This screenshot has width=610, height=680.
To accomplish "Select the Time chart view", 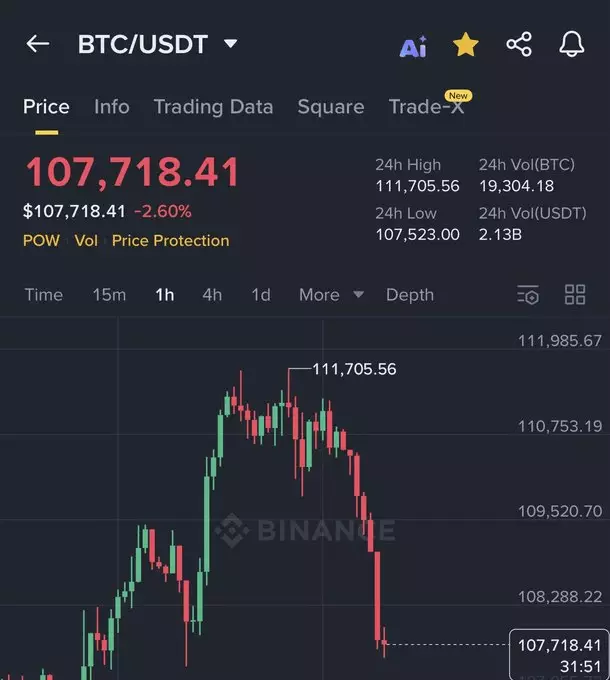I will click(x=44, y=295).
